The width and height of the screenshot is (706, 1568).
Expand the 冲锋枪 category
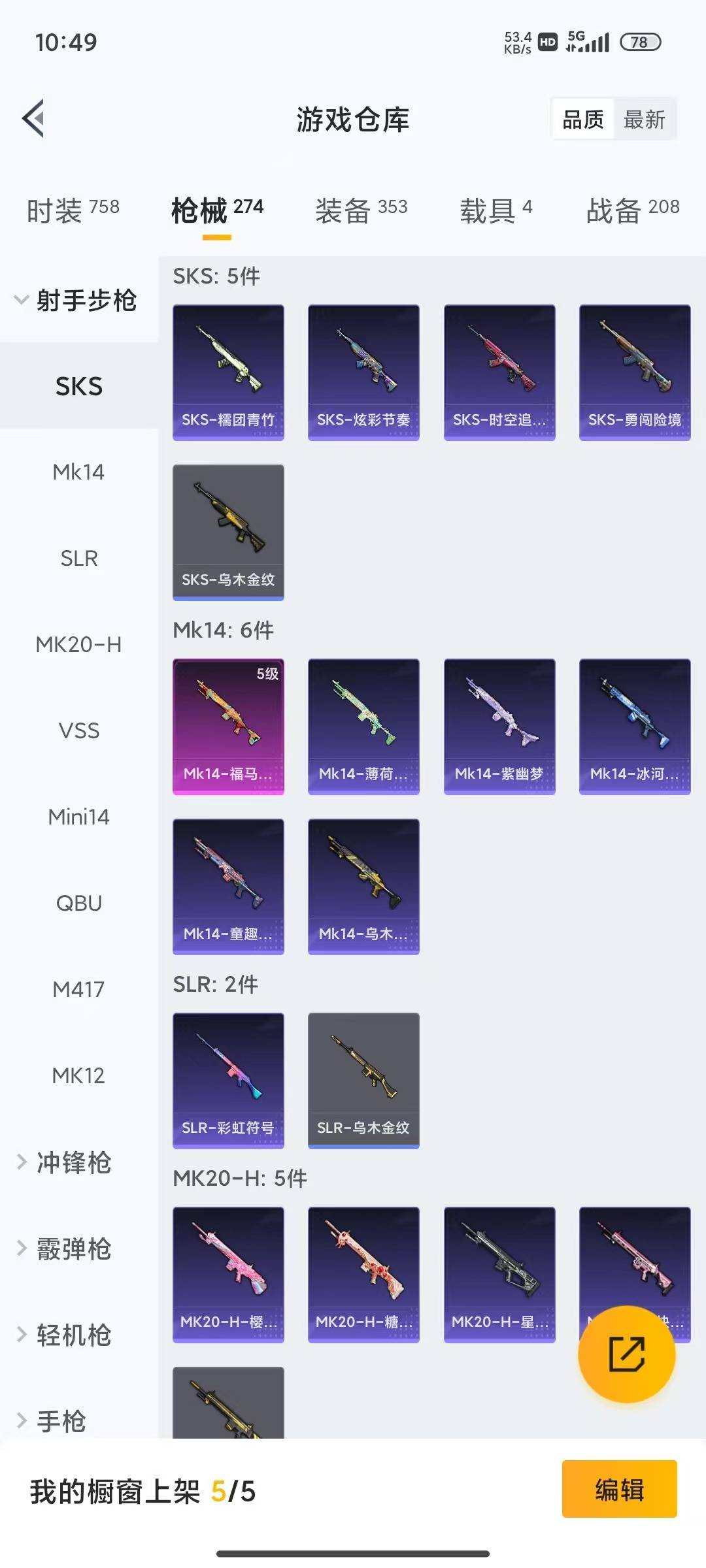[72, 1163]
